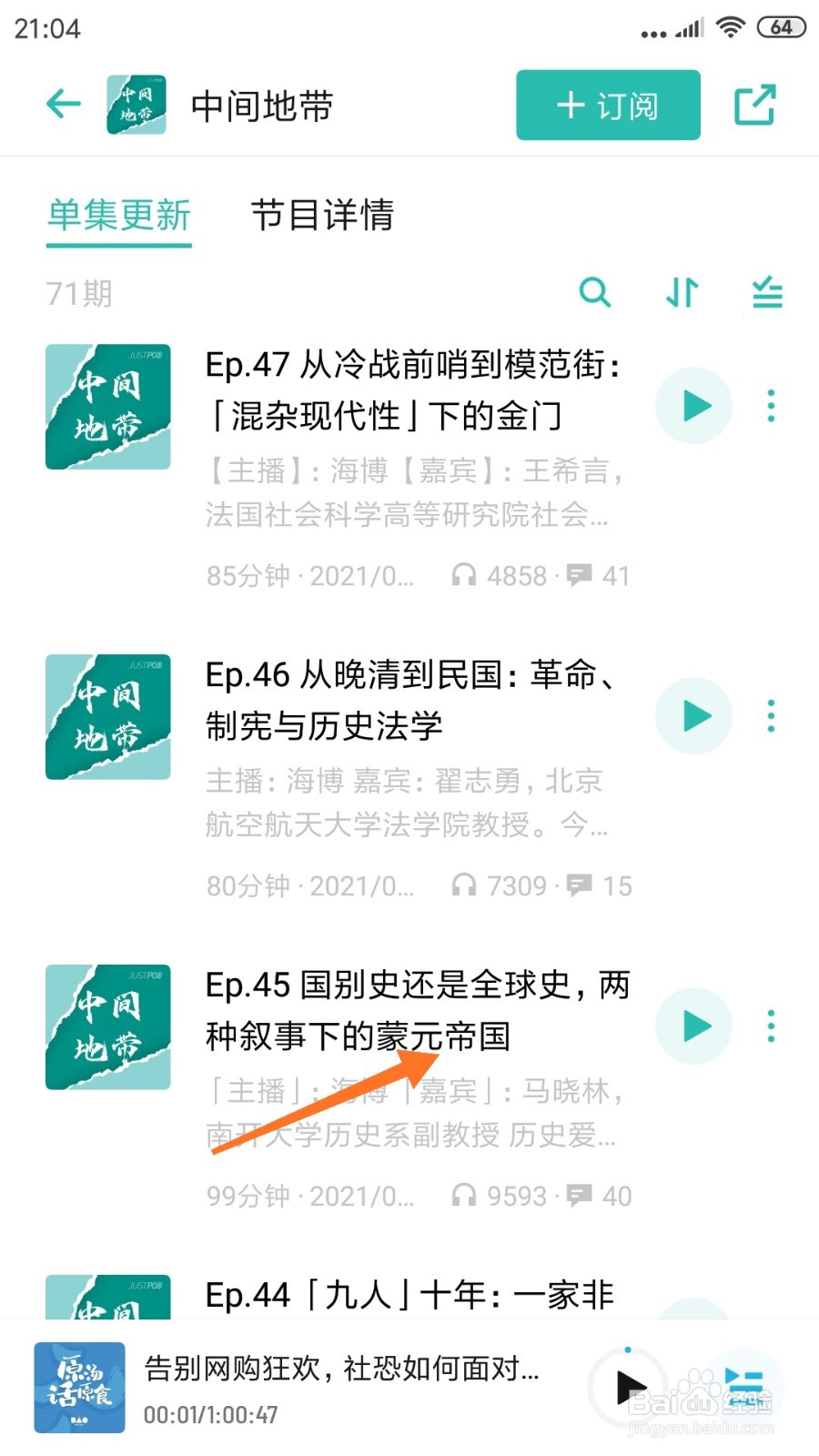Open the multi-select list icon

coord(767,293)
